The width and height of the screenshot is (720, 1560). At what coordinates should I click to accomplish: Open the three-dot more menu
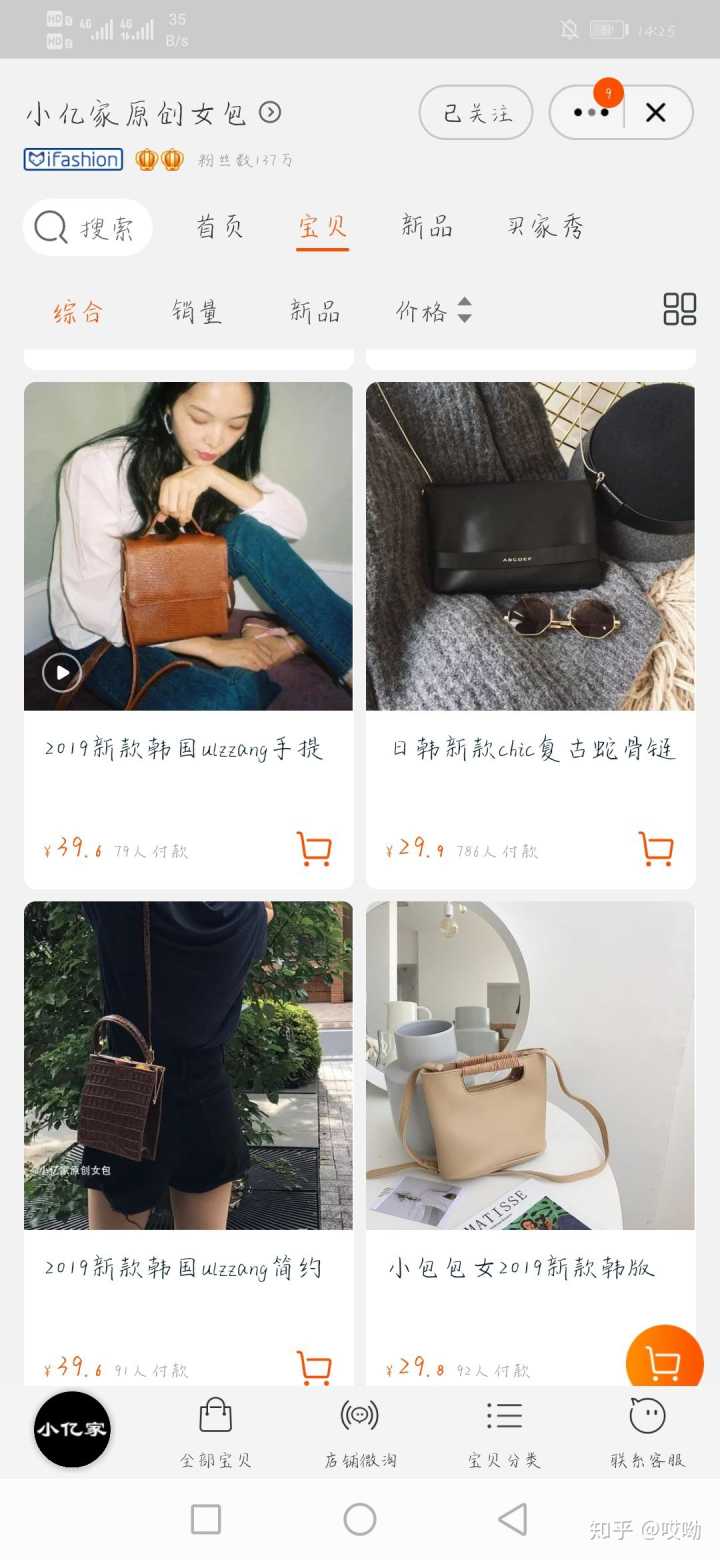pos(590,112)
